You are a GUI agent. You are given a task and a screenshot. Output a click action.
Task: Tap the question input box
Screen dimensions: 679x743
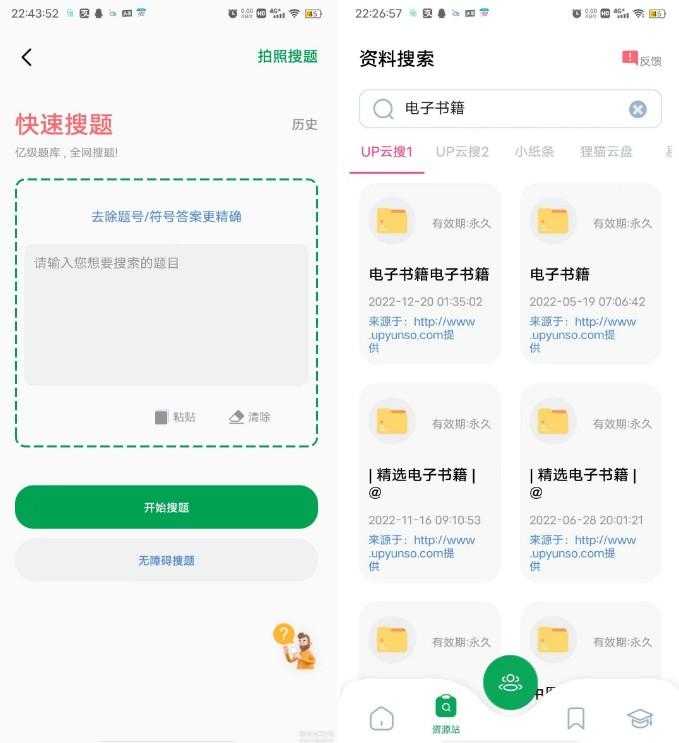(x=166, y=314)
